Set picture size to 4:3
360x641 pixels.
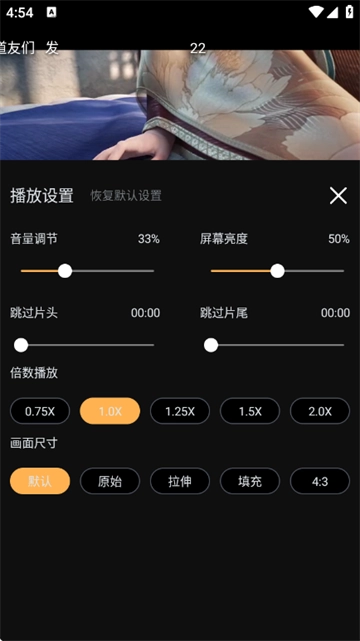(x=320, y=481)
